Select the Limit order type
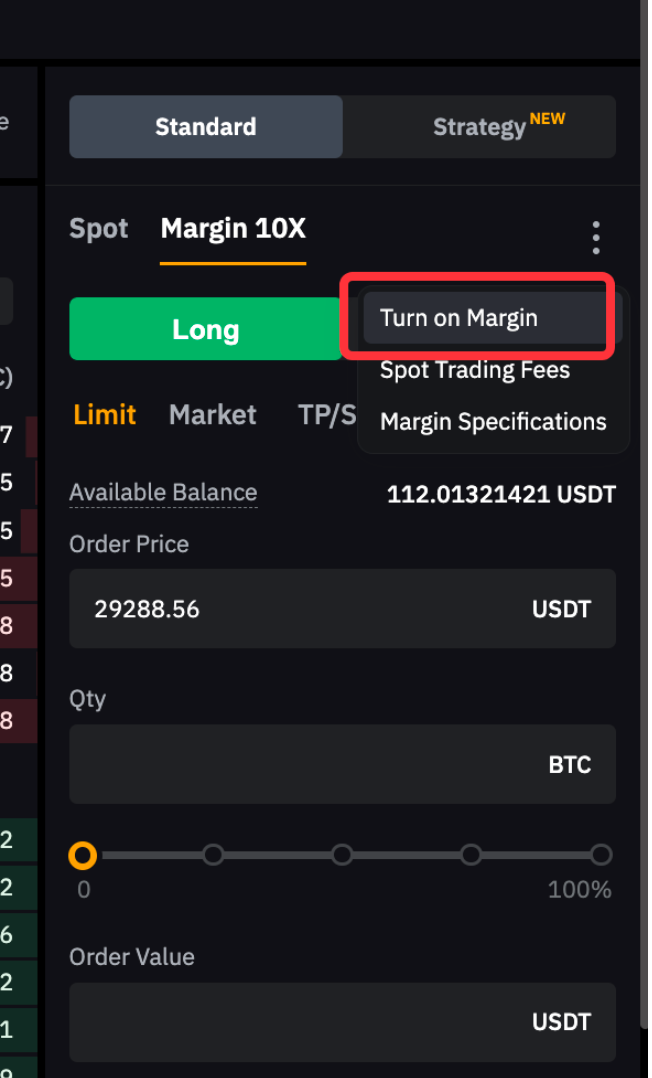 pyautogui.click(x=105, y=415)
